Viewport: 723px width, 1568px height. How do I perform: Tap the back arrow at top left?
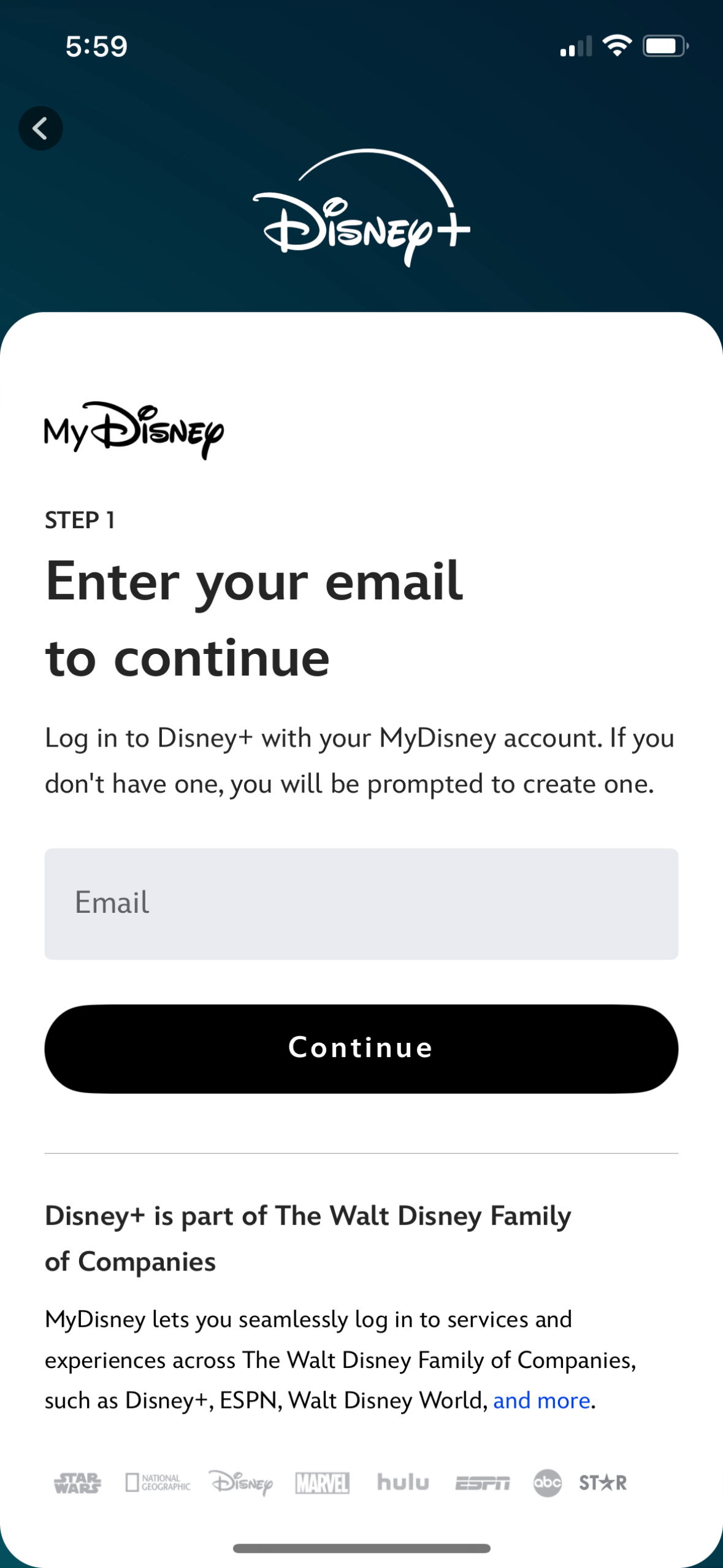coord(40,128)
